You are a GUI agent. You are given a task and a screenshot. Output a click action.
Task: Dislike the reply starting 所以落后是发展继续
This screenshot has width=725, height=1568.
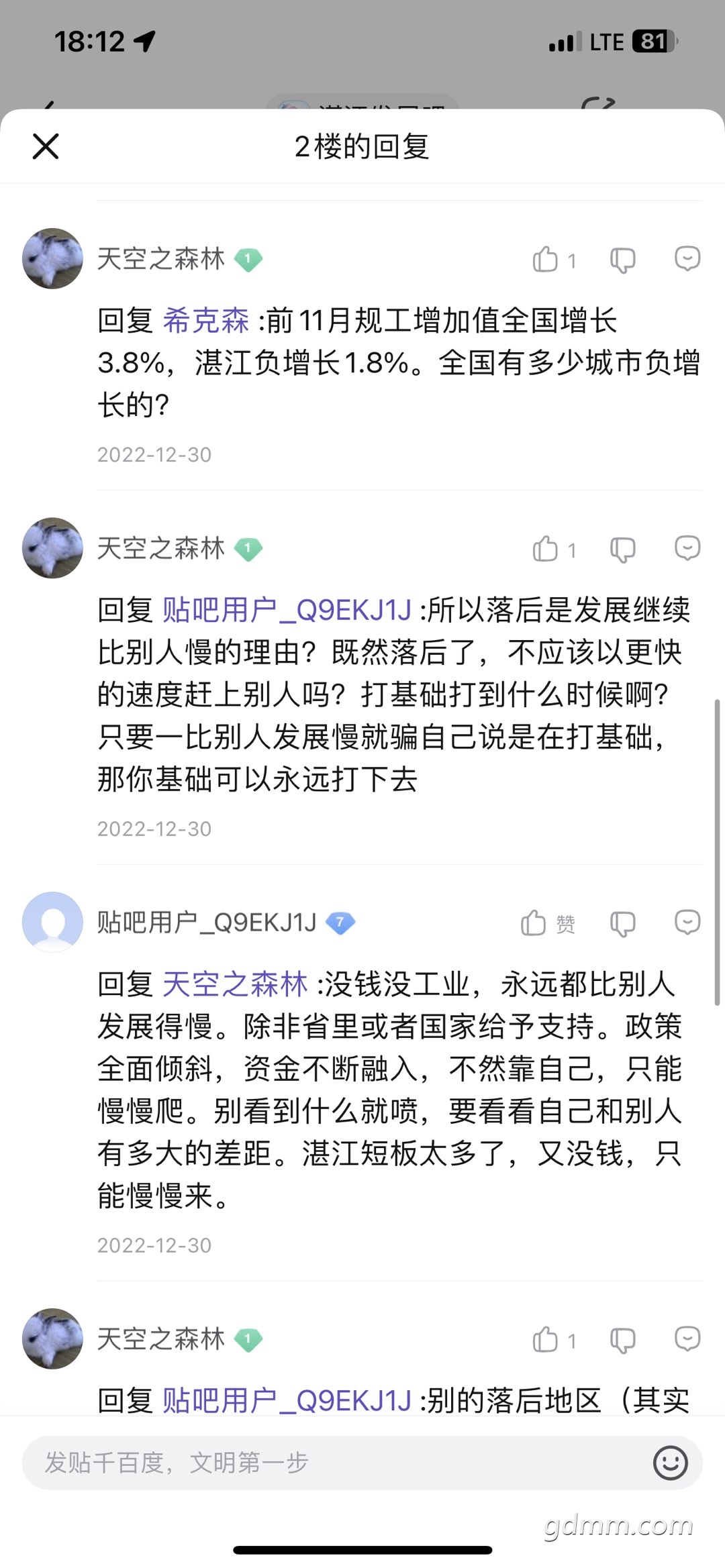pyautogui.click(x=622, y=550)
